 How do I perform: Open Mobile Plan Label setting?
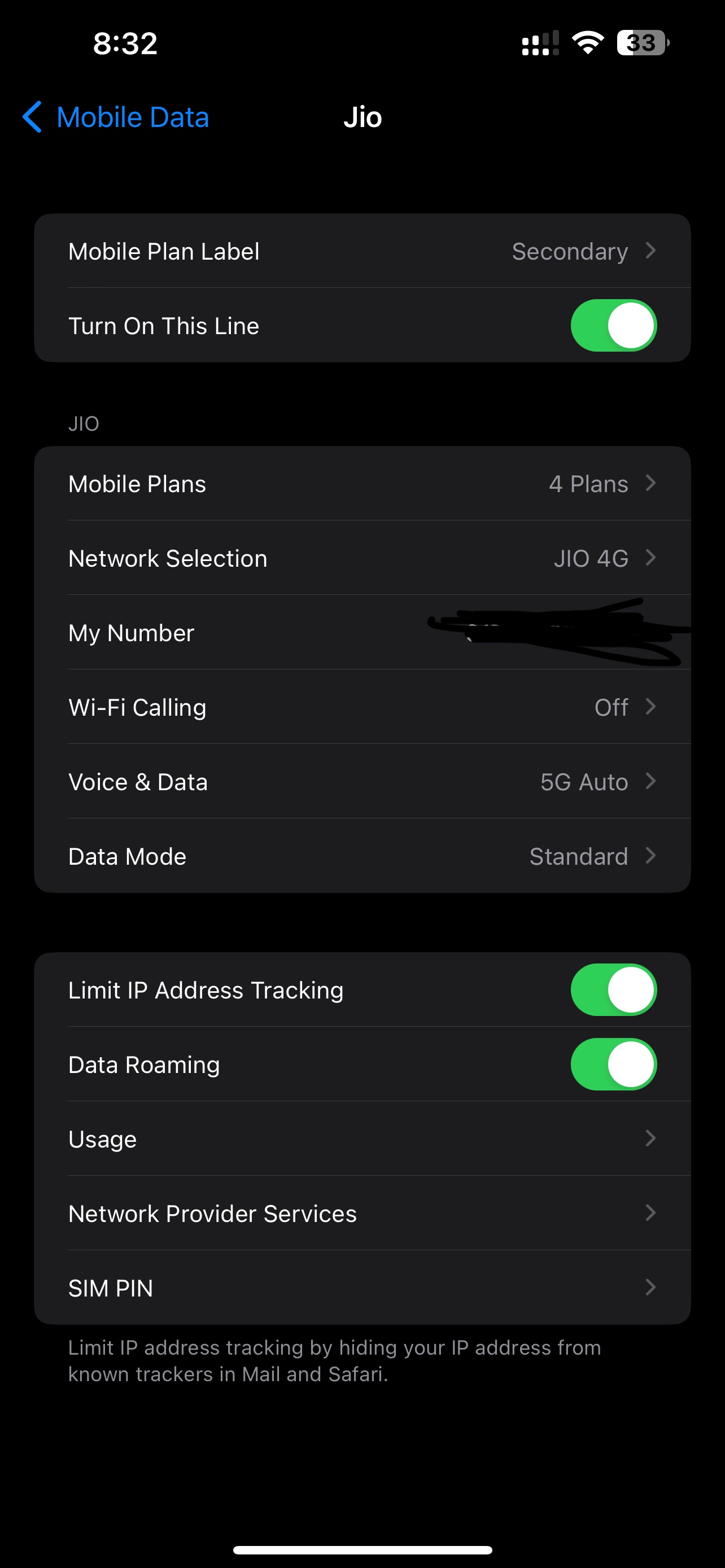tap(361, 251)
